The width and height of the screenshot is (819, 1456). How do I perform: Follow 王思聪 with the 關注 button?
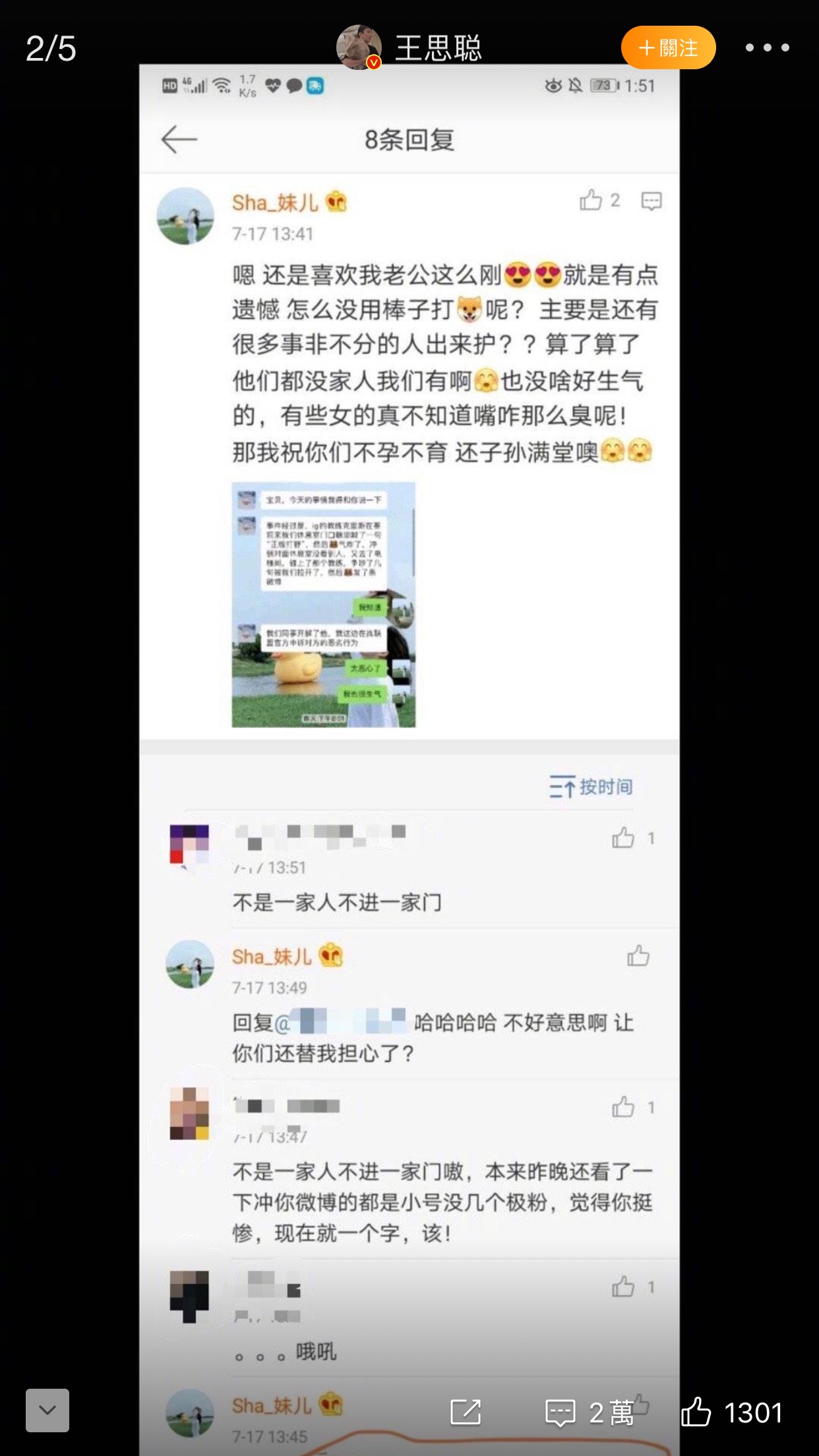pos(668,47)
